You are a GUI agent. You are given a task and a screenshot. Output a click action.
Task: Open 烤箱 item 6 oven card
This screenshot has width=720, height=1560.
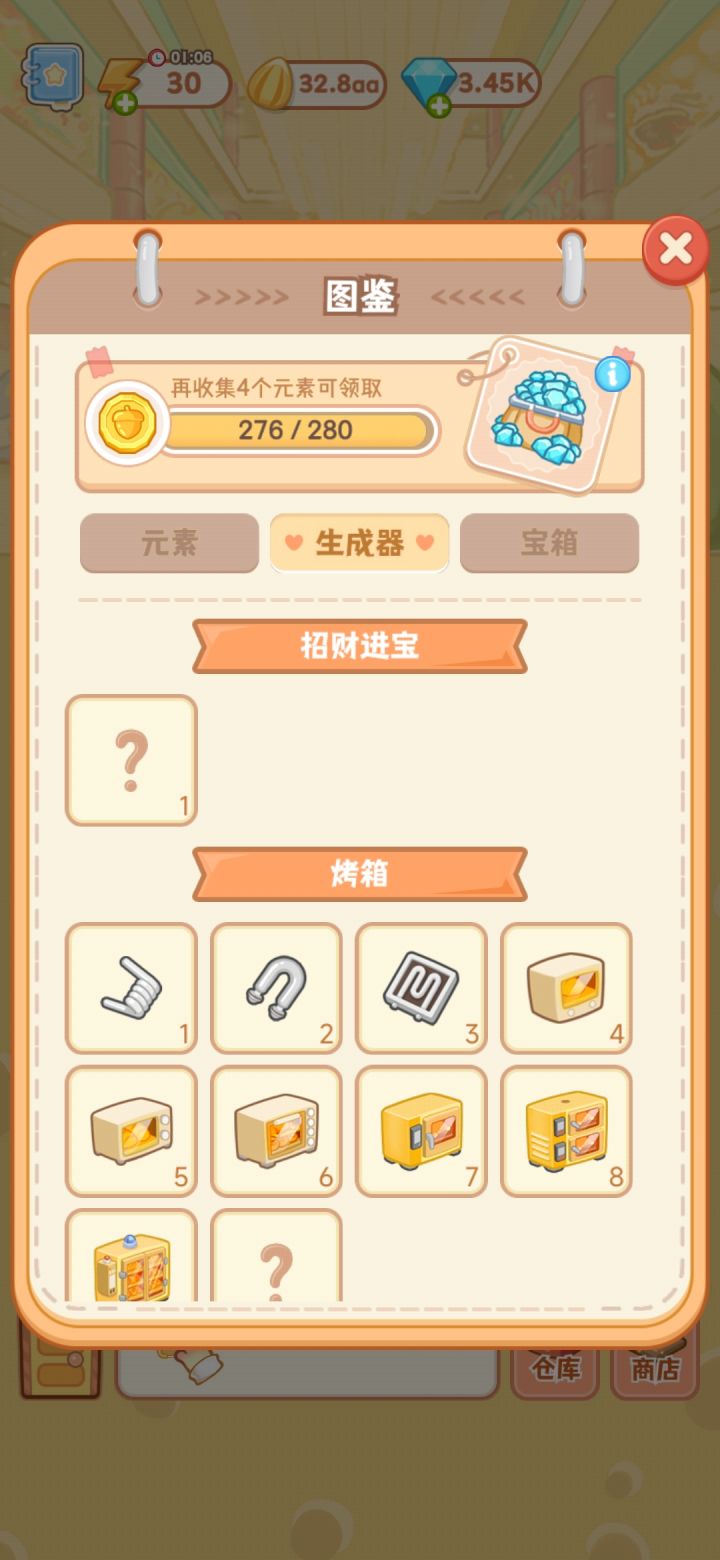[276, 1131]
